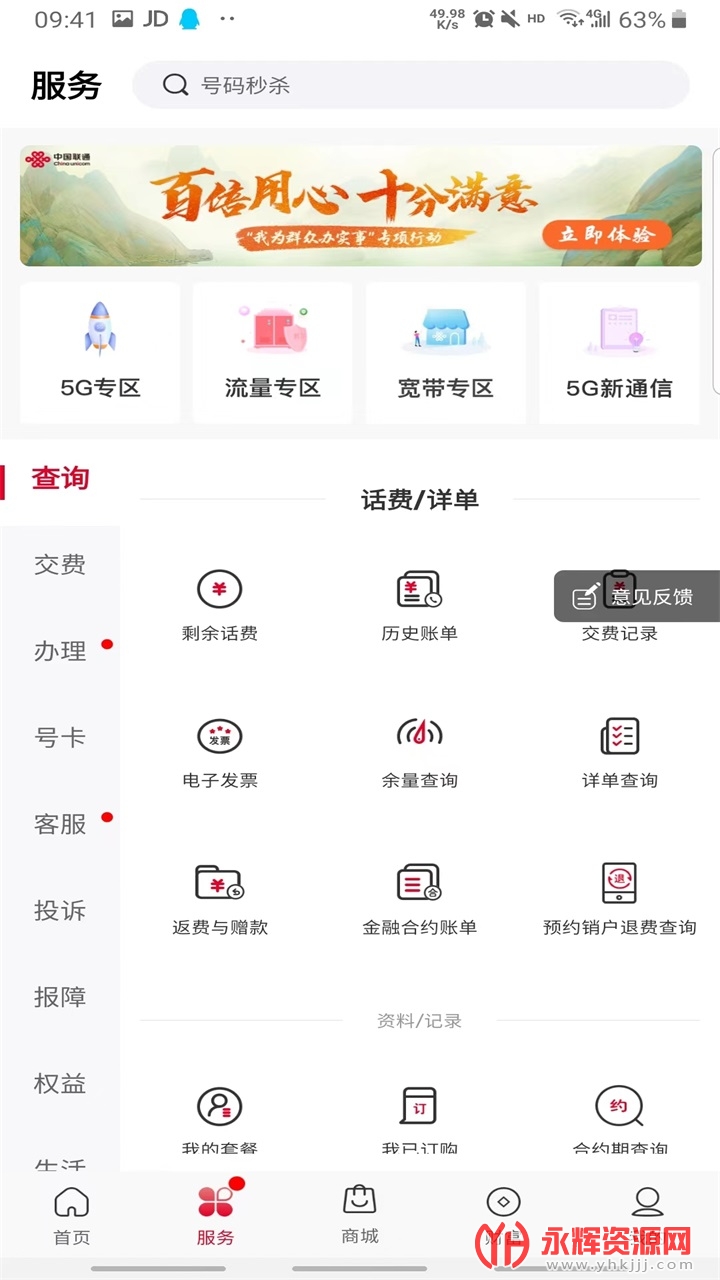Check 剩余话费 balance
The height and width of the screenshot is (1280, 720).
click(x=220, y=605)
